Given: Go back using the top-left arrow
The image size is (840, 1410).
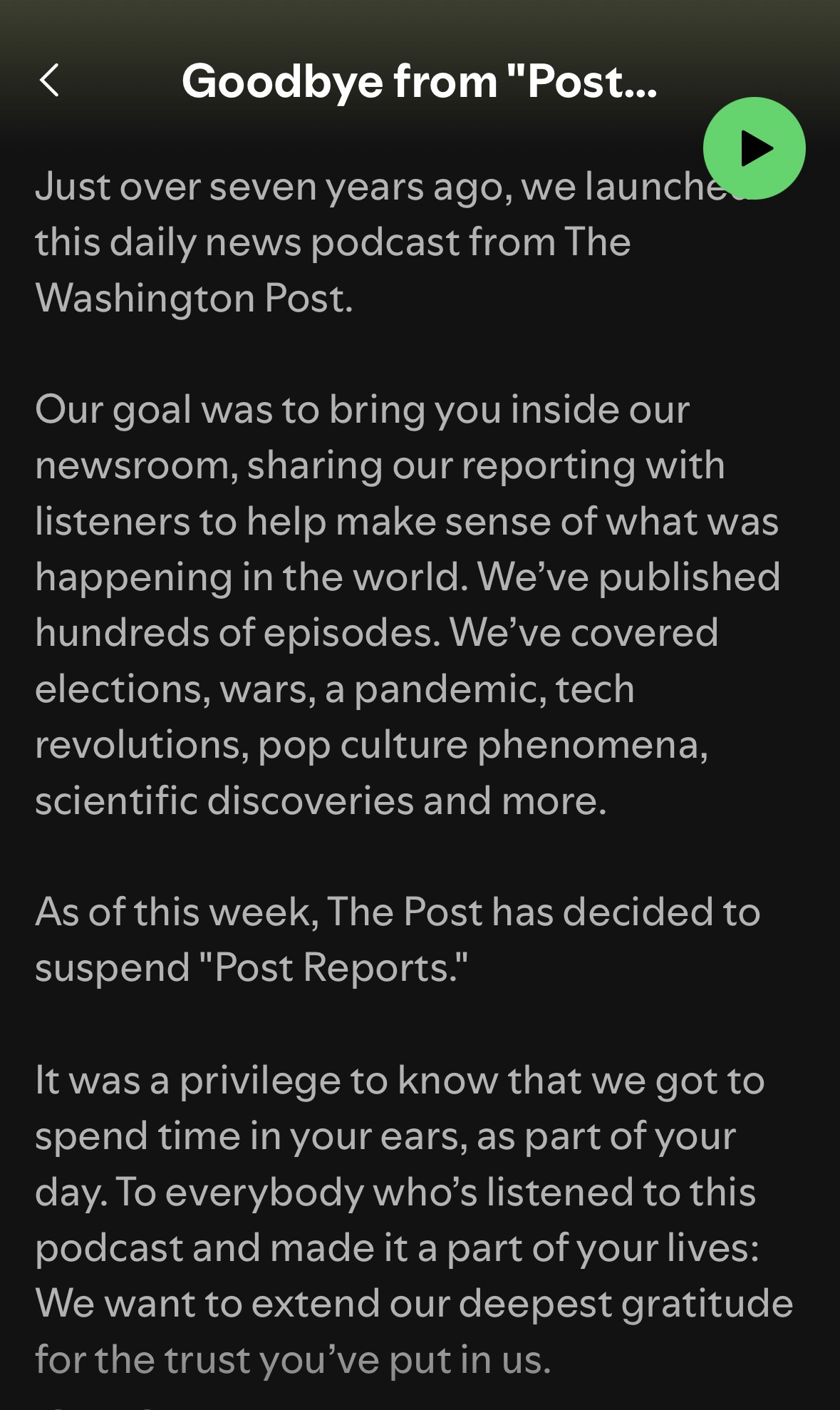Looking at the screenshot, I should 50,80.
